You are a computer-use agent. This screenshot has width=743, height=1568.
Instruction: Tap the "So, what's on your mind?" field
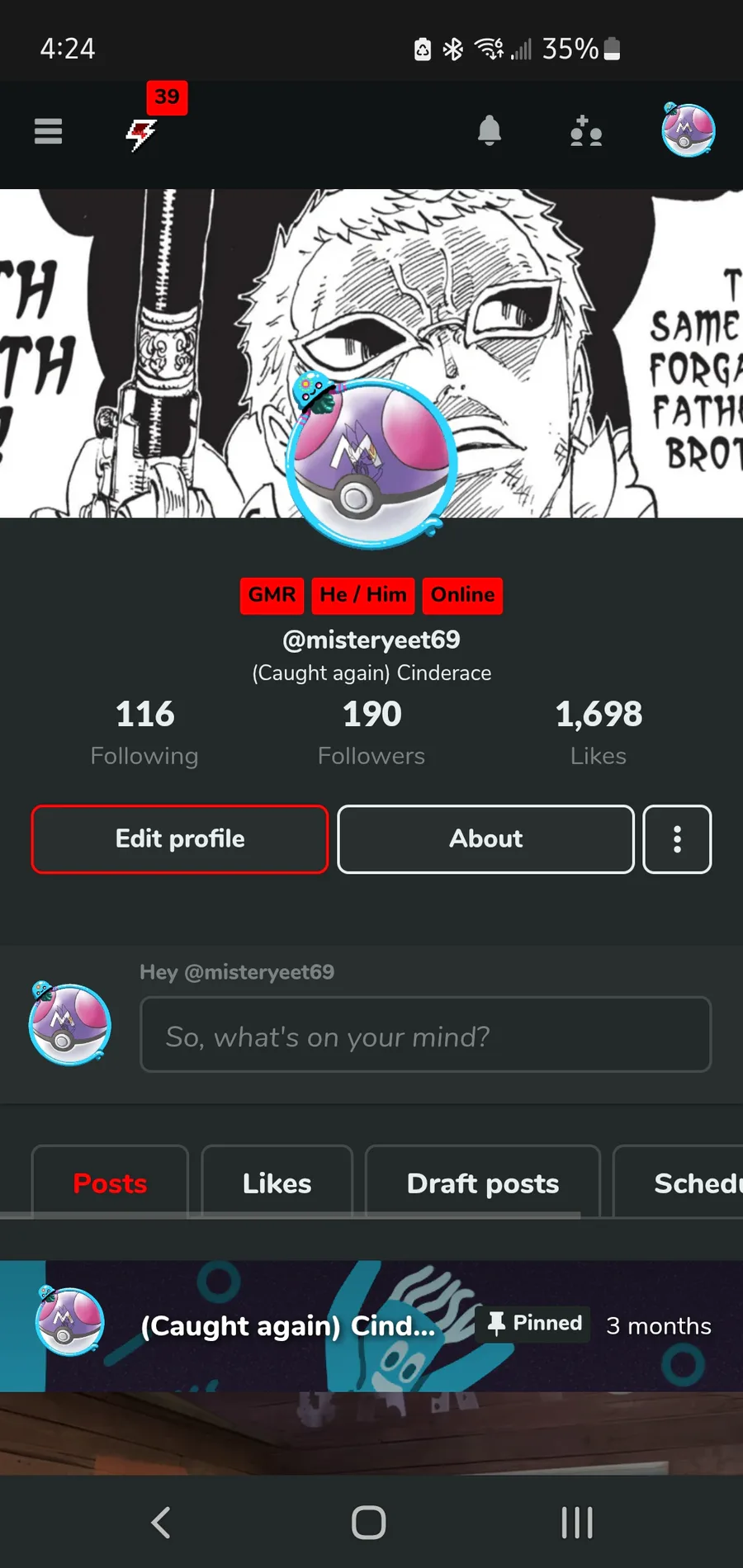[425, 1035]
